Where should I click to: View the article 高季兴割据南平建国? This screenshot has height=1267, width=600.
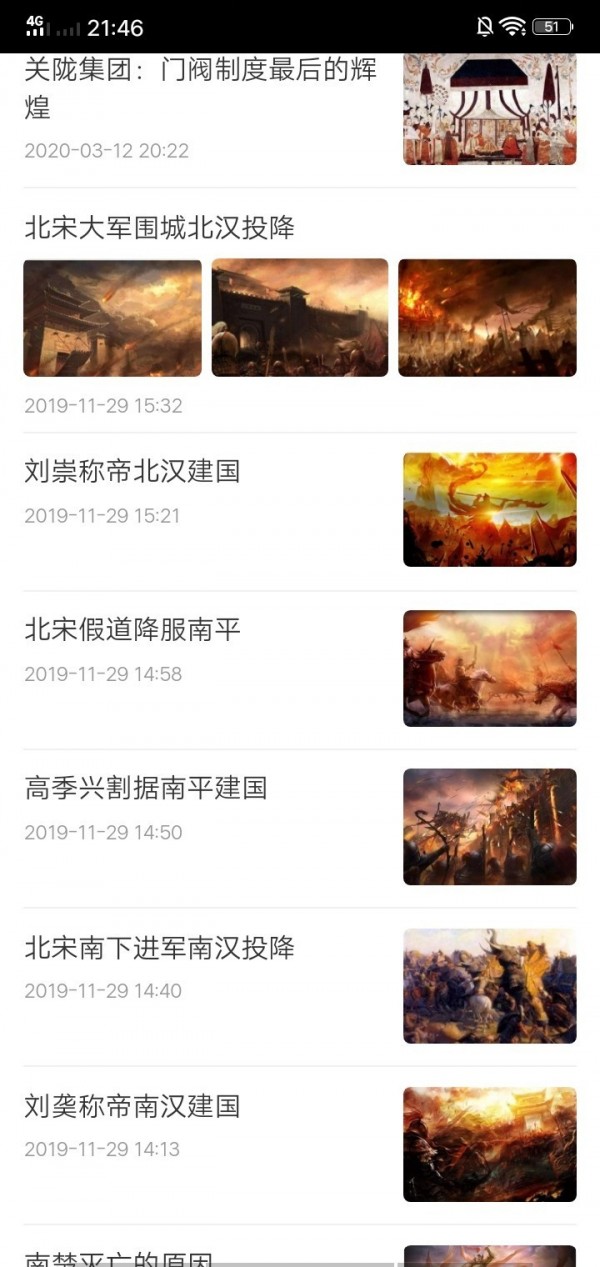point(146,788)
